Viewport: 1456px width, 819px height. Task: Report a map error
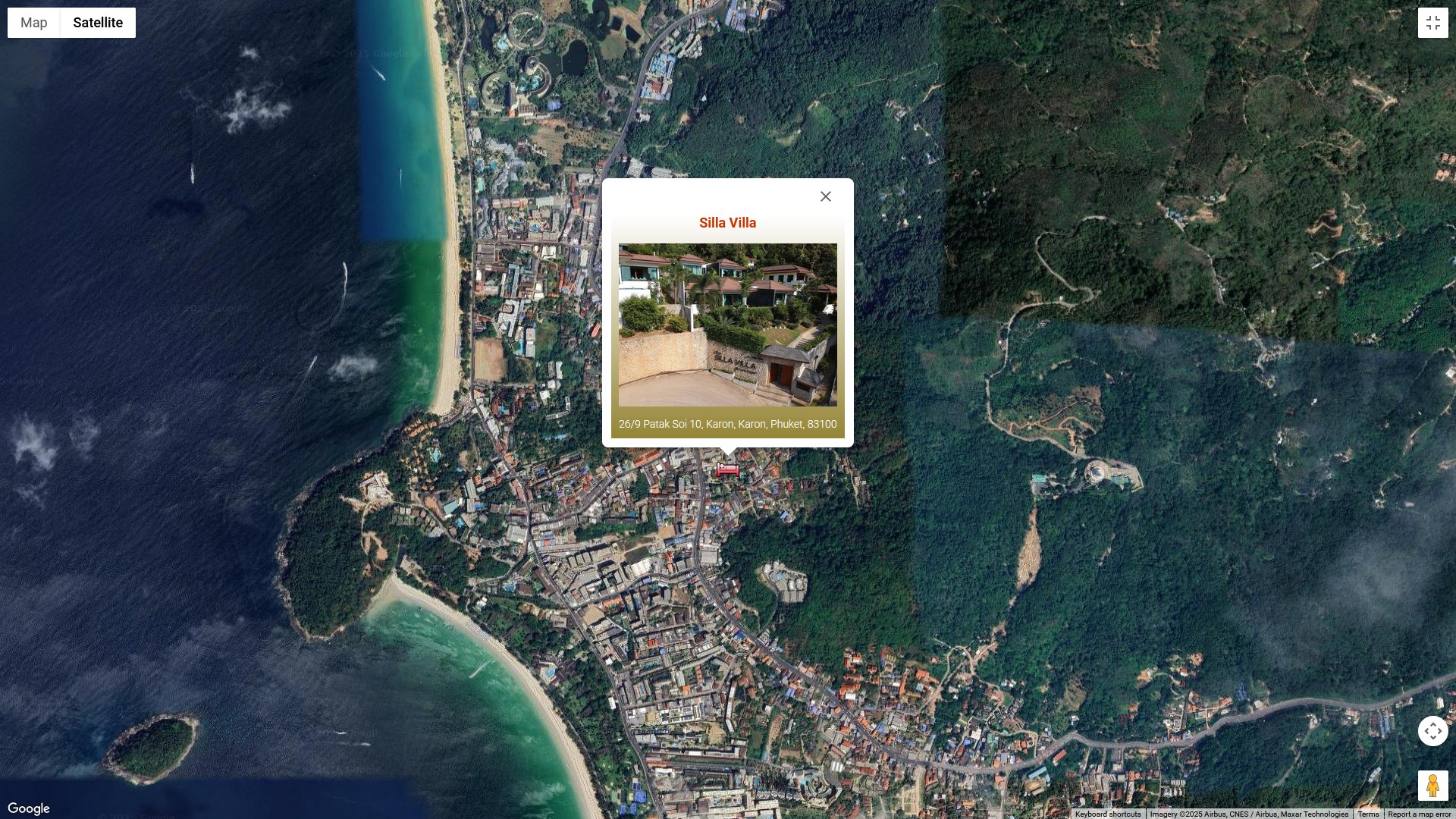point(1419,814)
